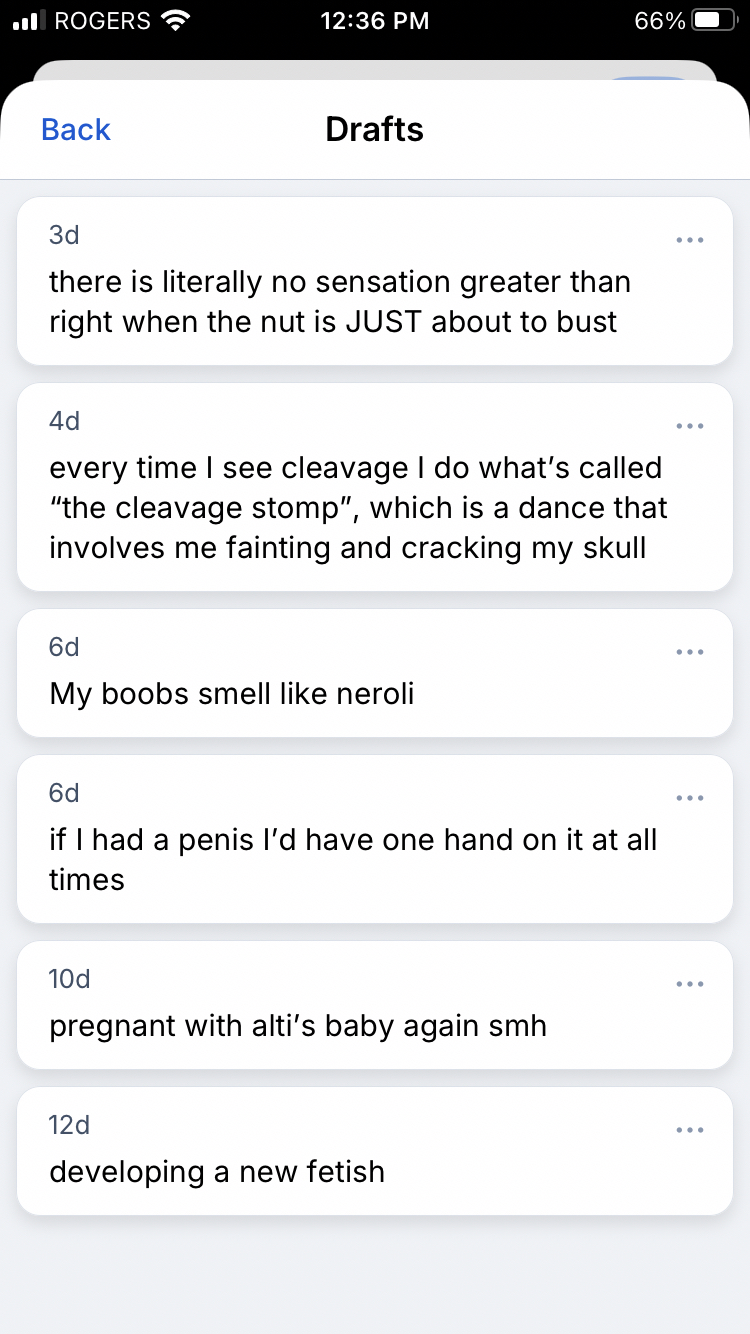
Task: Open the draft about smelling like neroli
Action: pos(232,693)
